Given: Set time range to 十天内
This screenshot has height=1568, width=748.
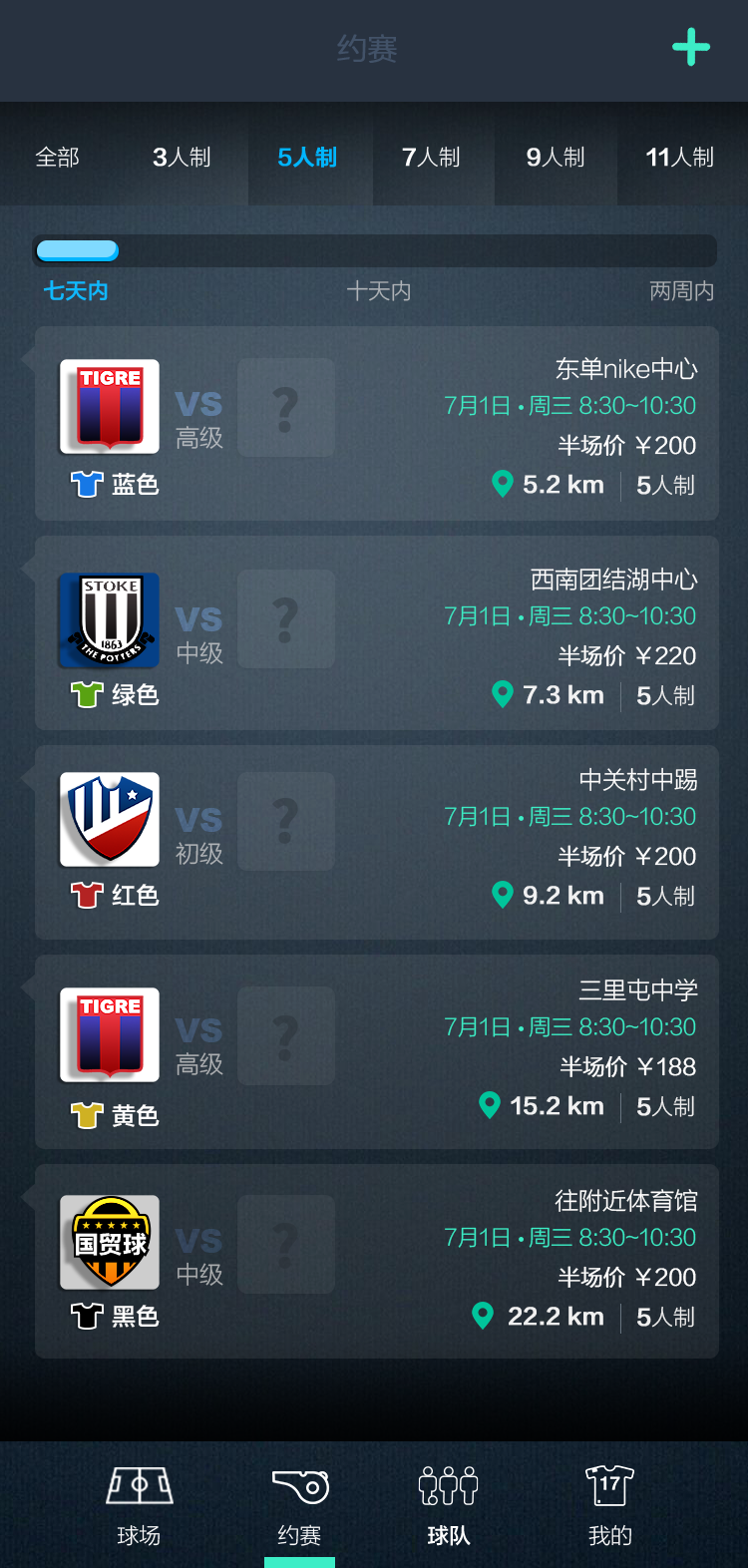Looking at the screenshot, I should 379,290.
